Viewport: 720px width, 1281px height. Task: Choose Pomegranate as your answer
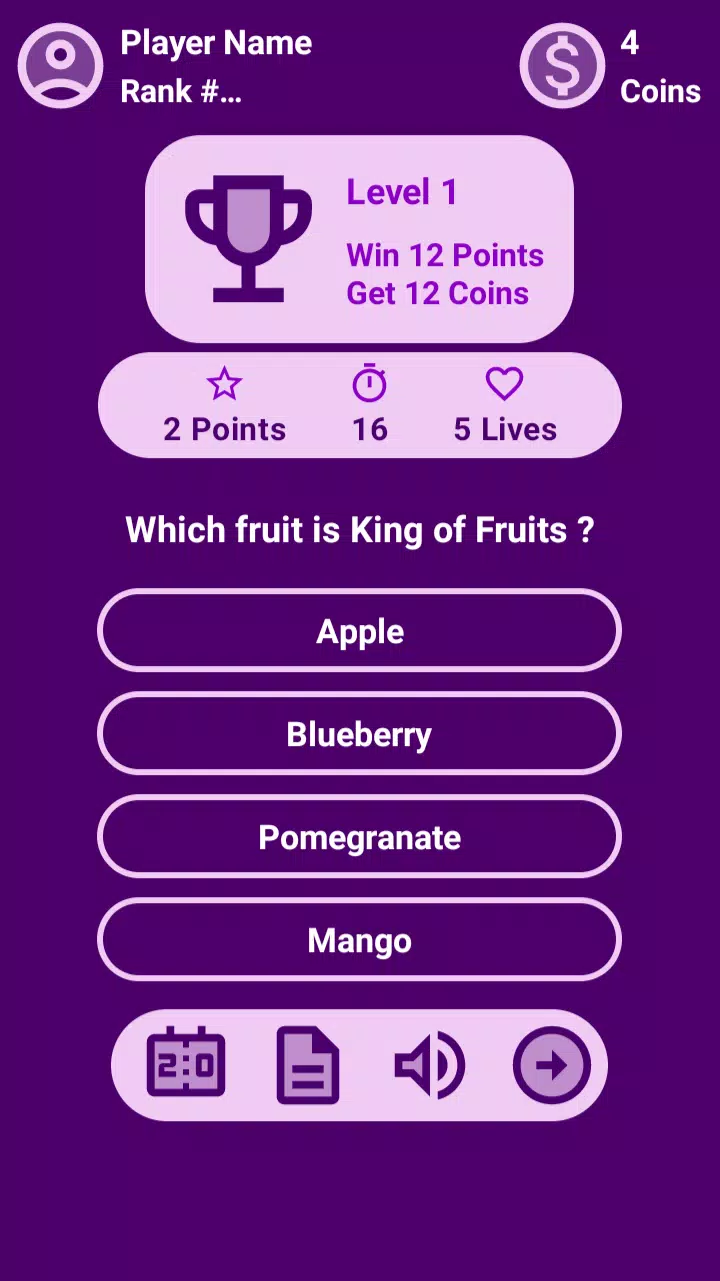click(359, 837)
